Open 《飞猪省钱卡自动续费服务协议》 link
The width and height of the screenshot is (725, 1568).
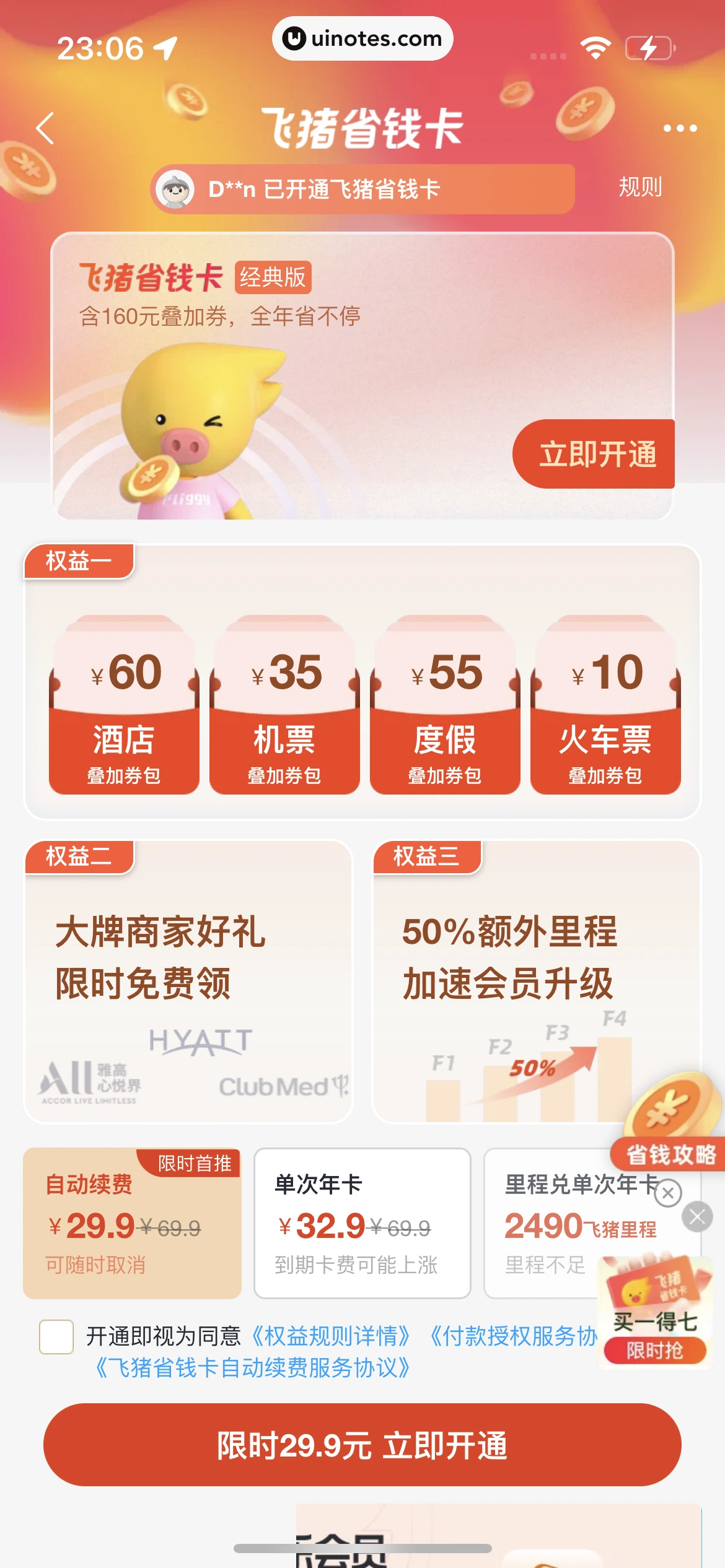[252, 1367]
